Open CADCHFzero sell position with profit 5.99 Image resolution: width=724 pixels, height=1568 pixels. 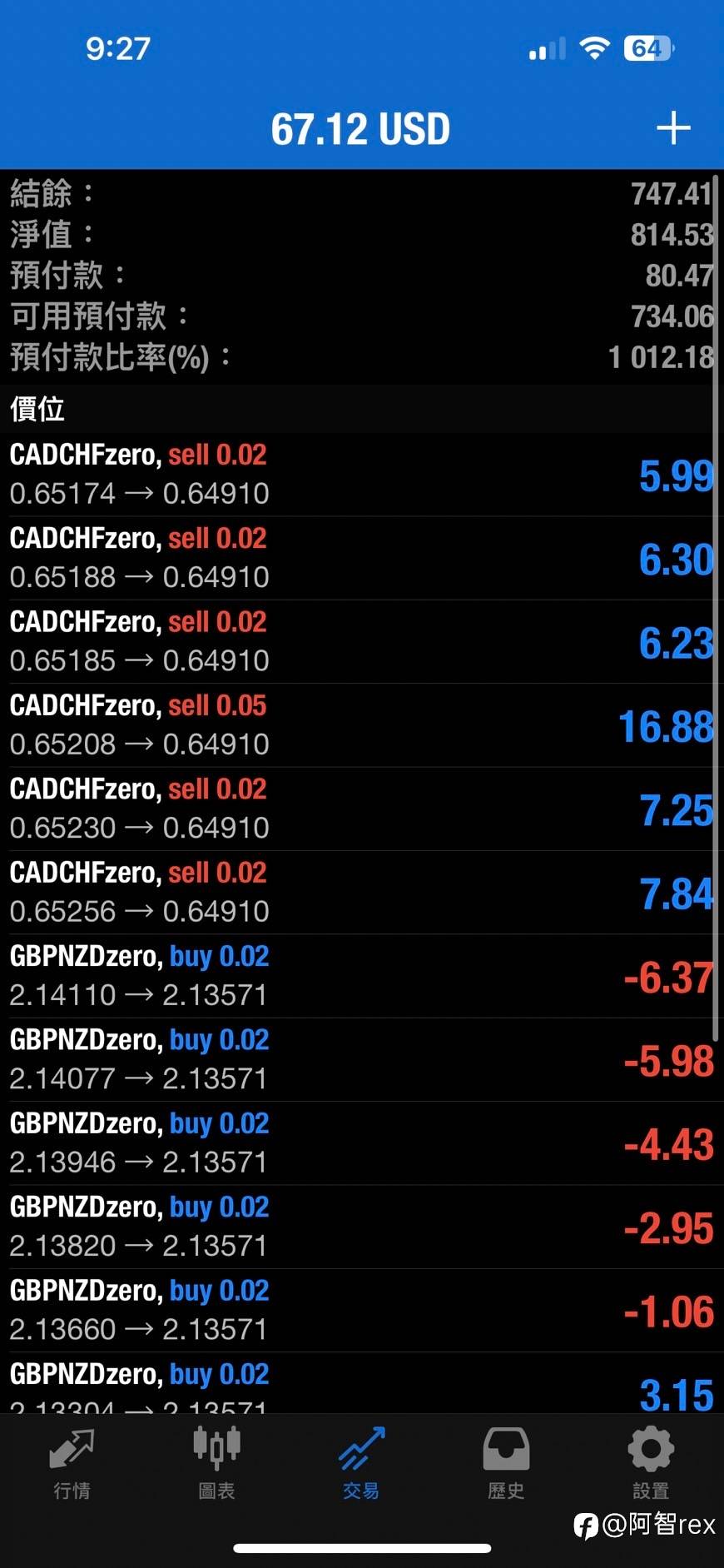pos(362,475)
